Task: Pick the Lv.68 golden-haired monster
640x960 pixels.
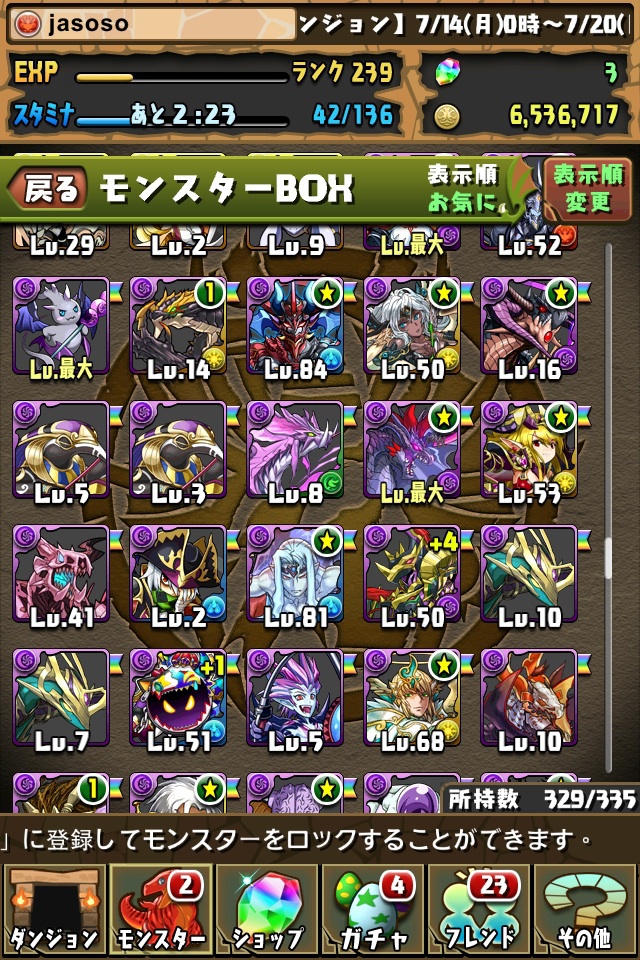Action: 412,698
